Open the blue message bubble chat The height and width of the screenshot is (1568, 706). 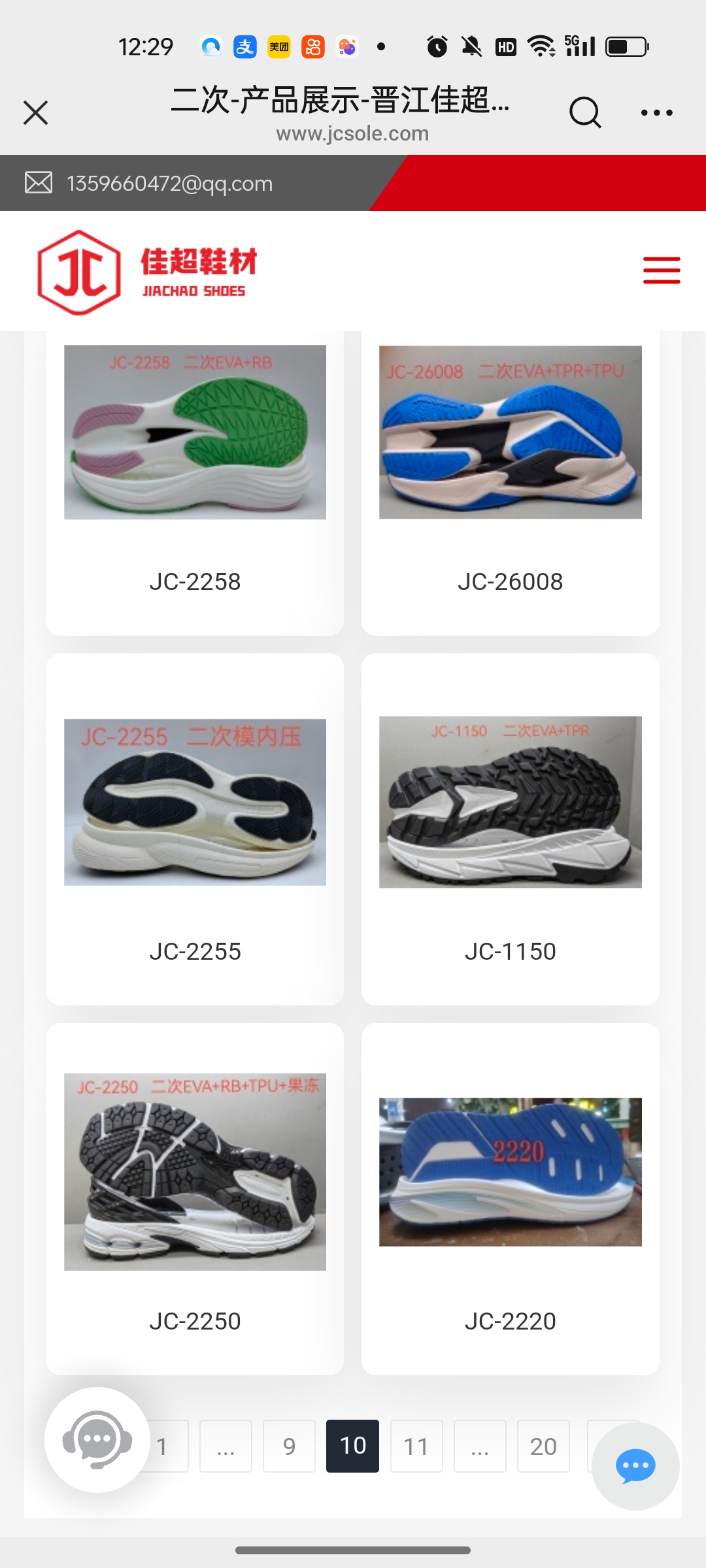click(x=635, y=1466)
